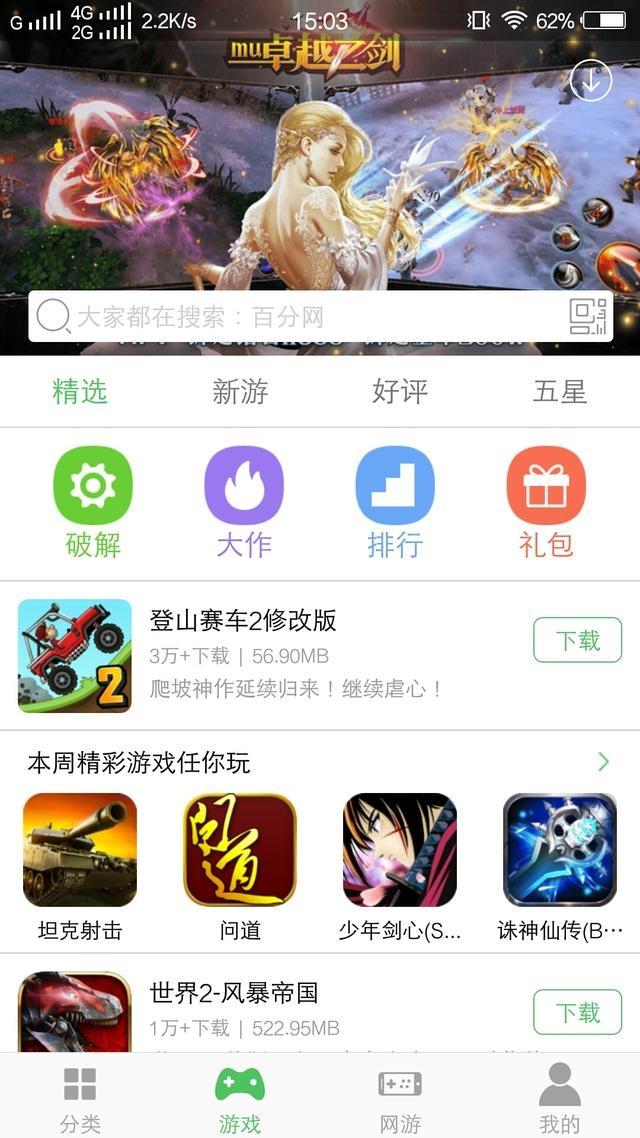Open the 诛神仙传 game
The height and width of the screenshot is (1138, 640).
point(560,850)
